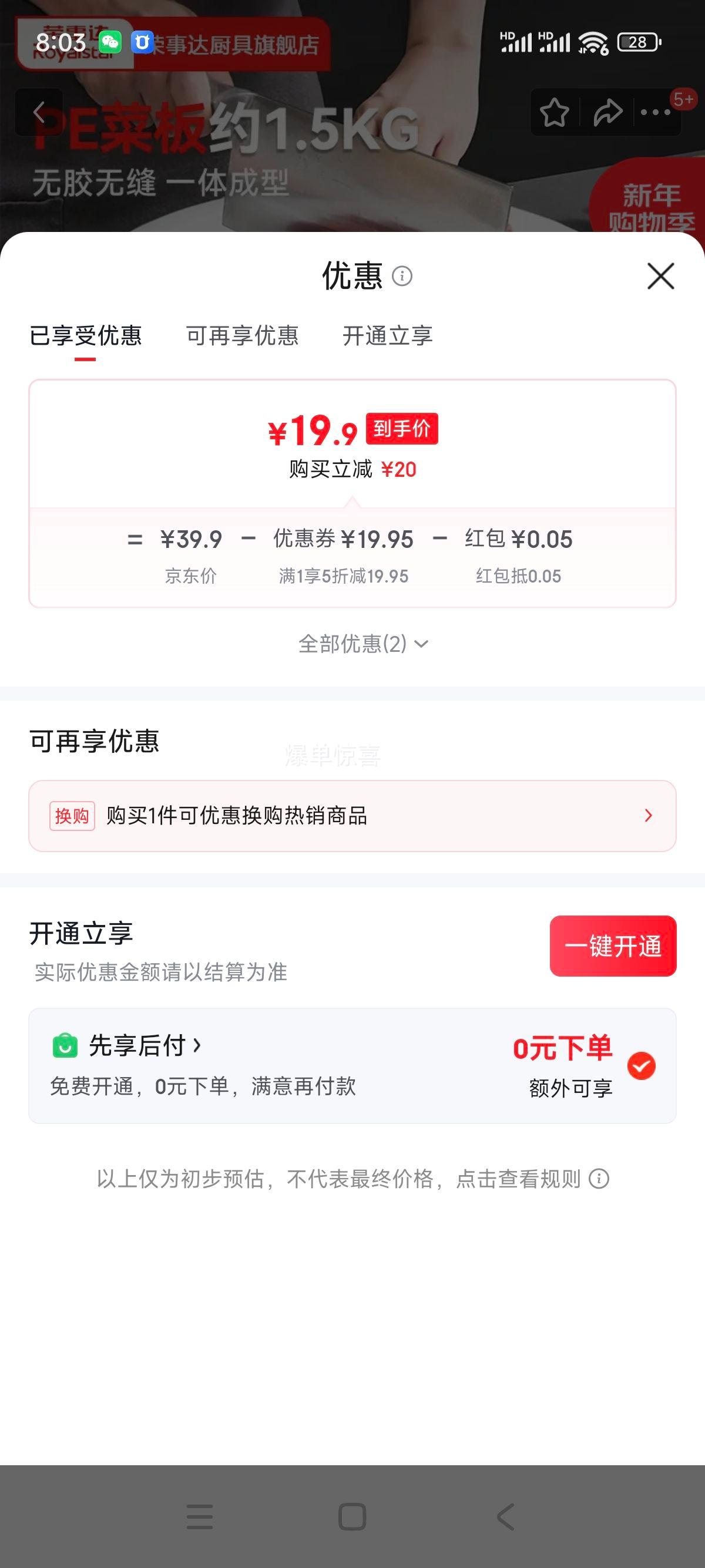Viewport: 705px width, 1568px height.
Task: Close the 优惠 popup with the X
Action: [661, 277]
